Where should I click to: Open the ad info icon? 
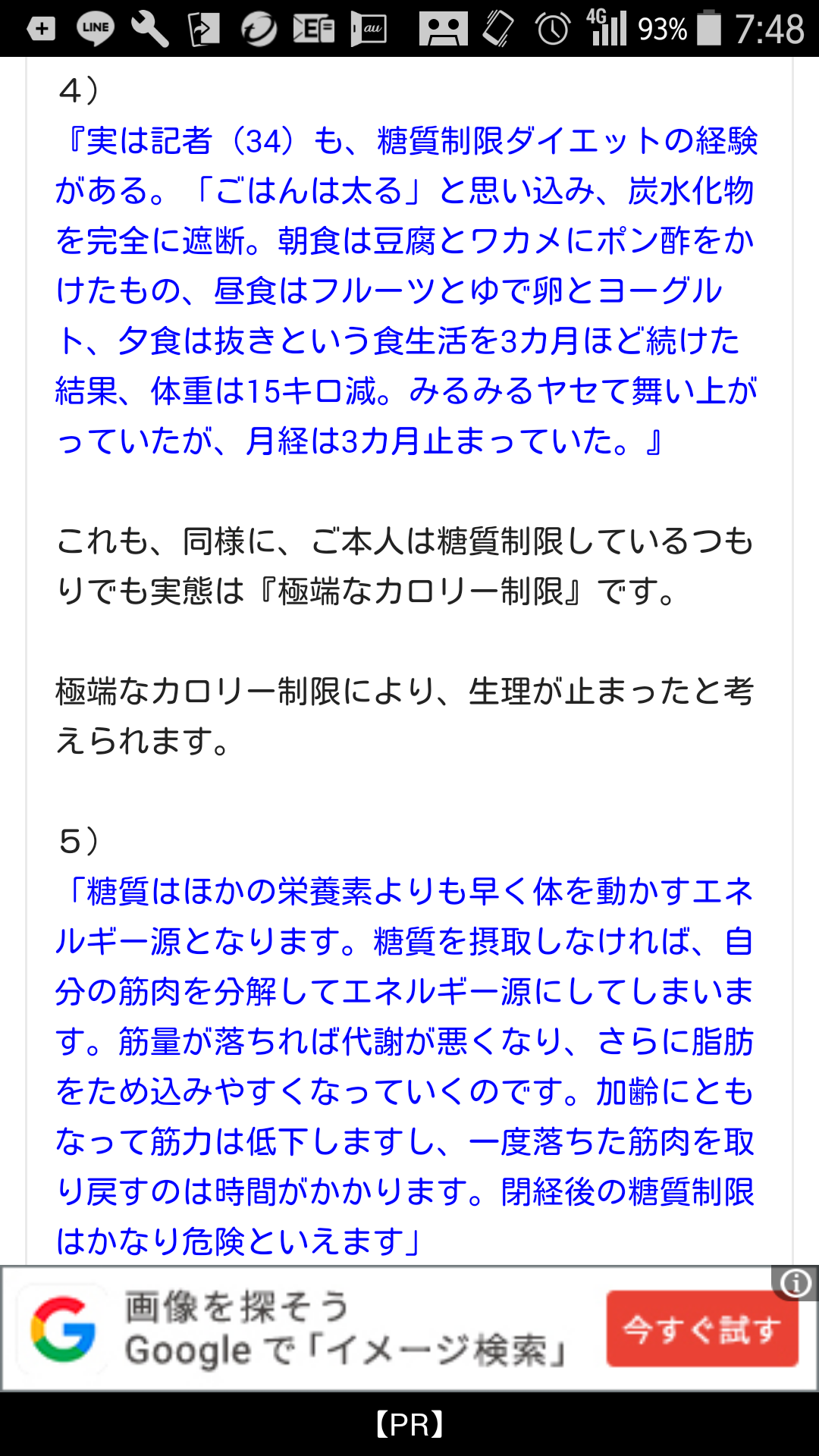click(x=795, y=1283)
